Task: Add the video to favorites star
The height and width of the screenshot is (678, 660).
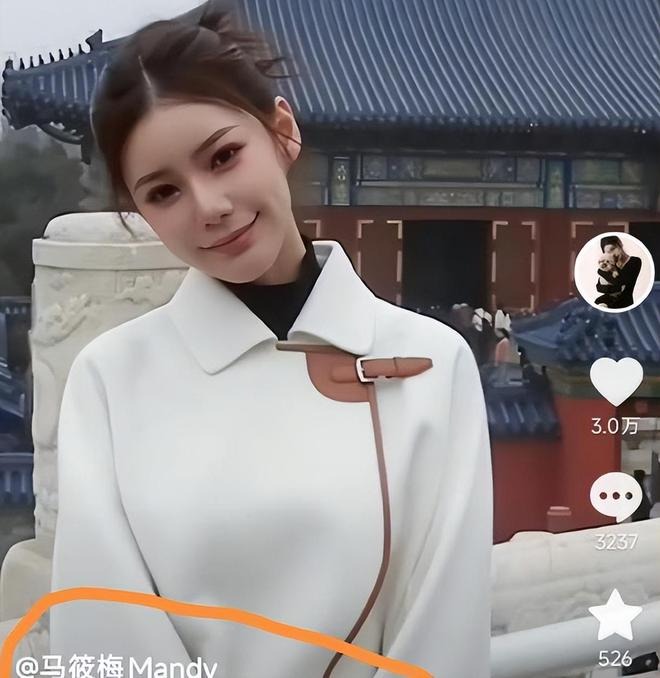Action: pos(615,615)
